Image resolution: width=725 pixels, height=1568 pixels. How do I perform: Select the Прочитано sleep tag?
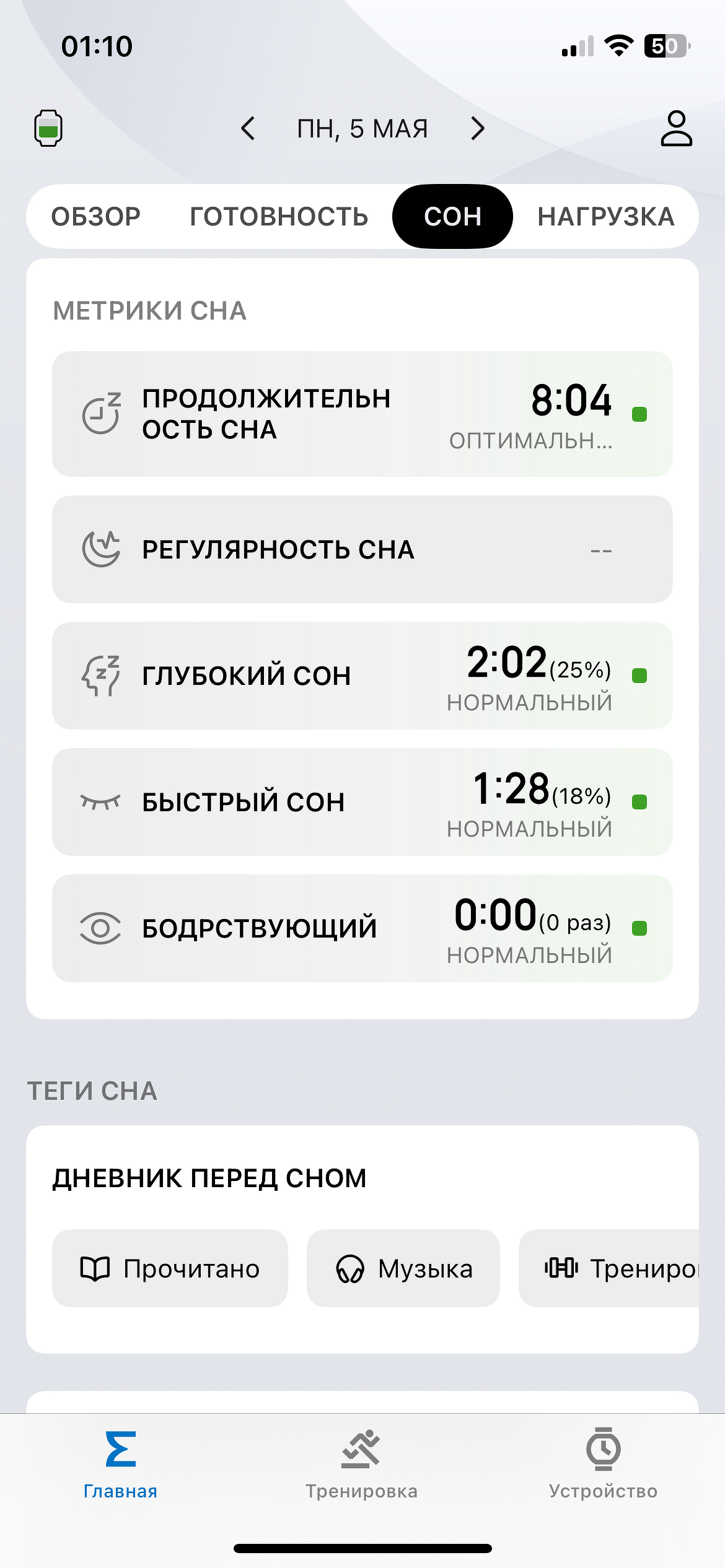(x=170, y=1268)
